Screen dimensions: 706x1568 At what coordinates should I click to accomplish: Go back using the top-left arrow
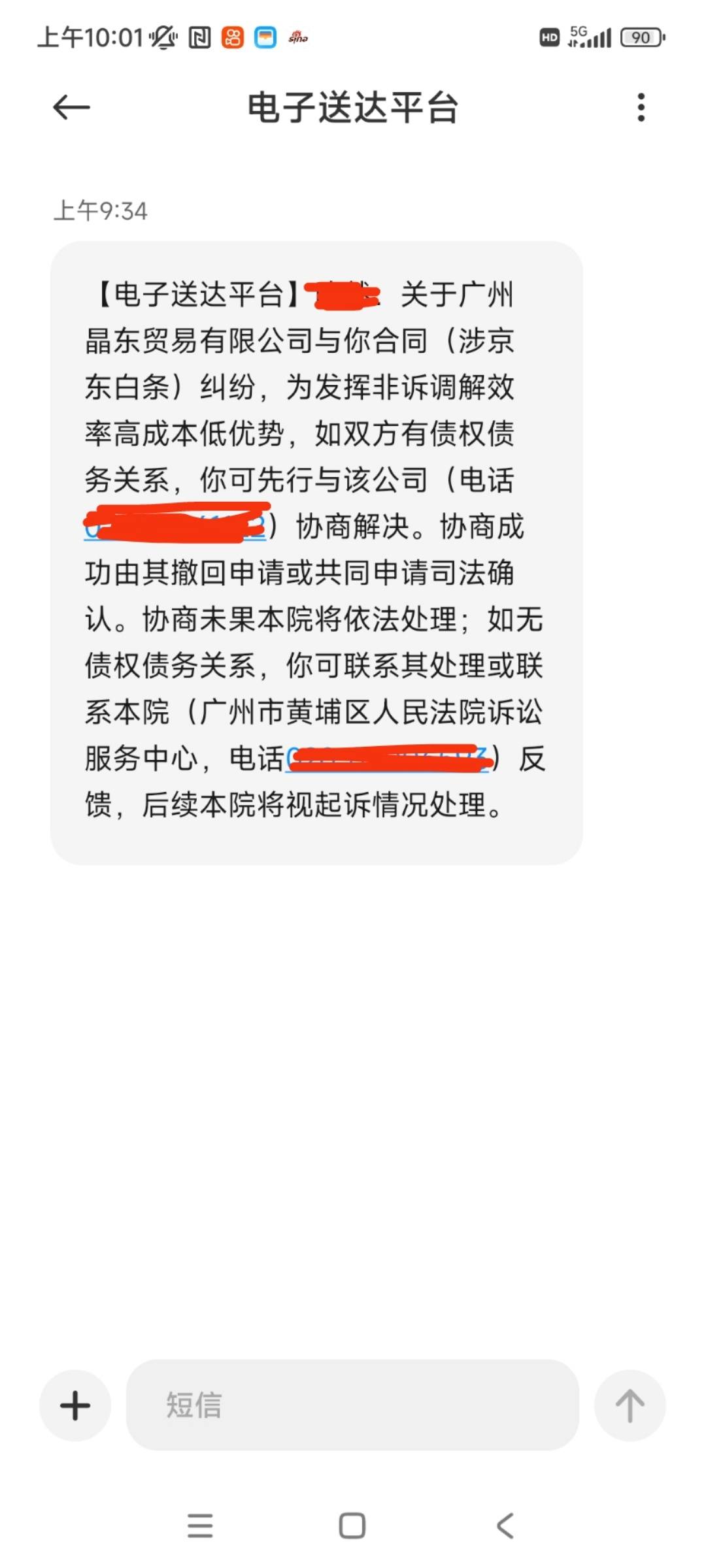click(x=71, y=107)
